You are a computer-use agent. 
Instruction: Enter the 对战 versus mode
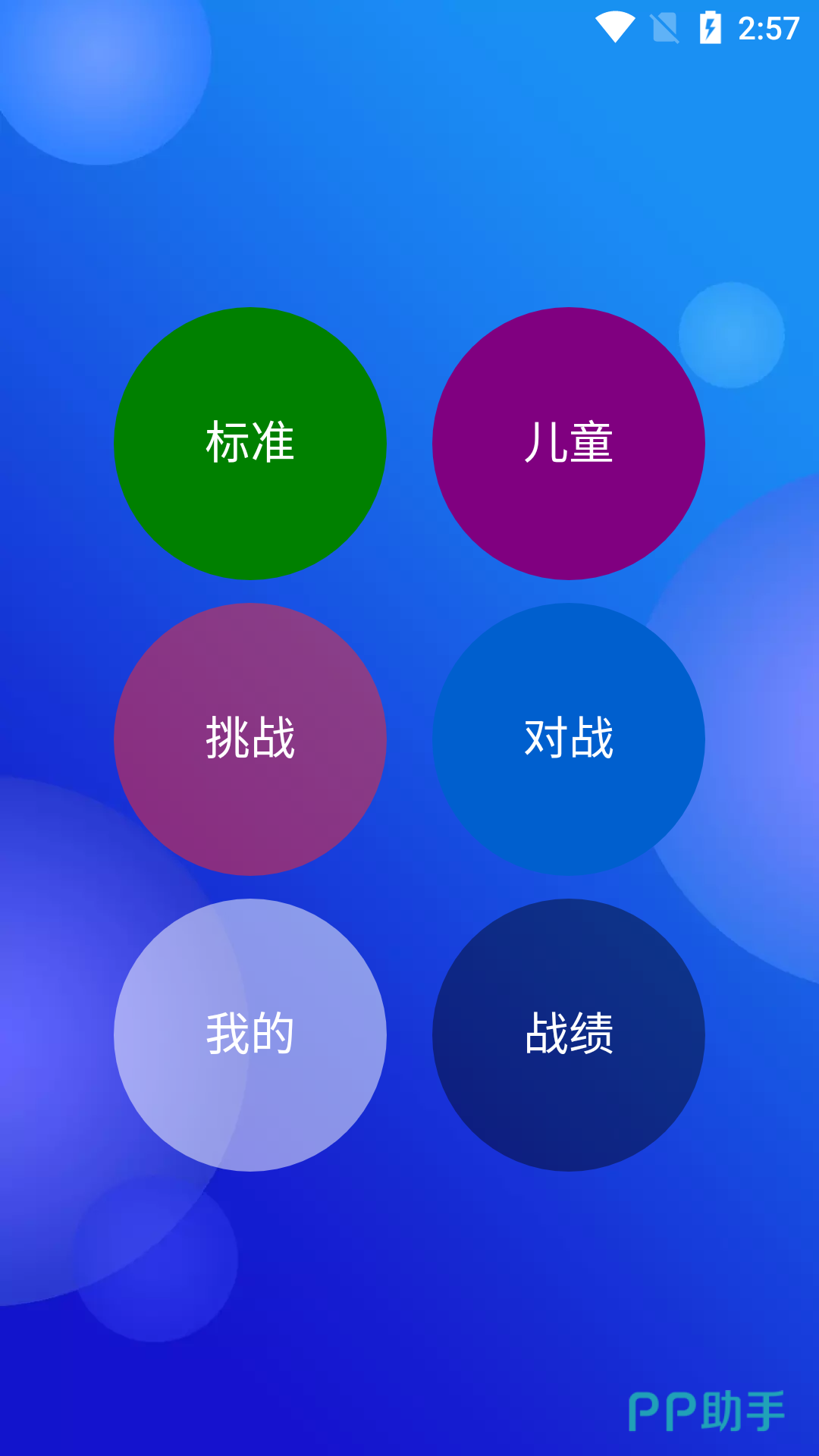[x=569, y=739]
